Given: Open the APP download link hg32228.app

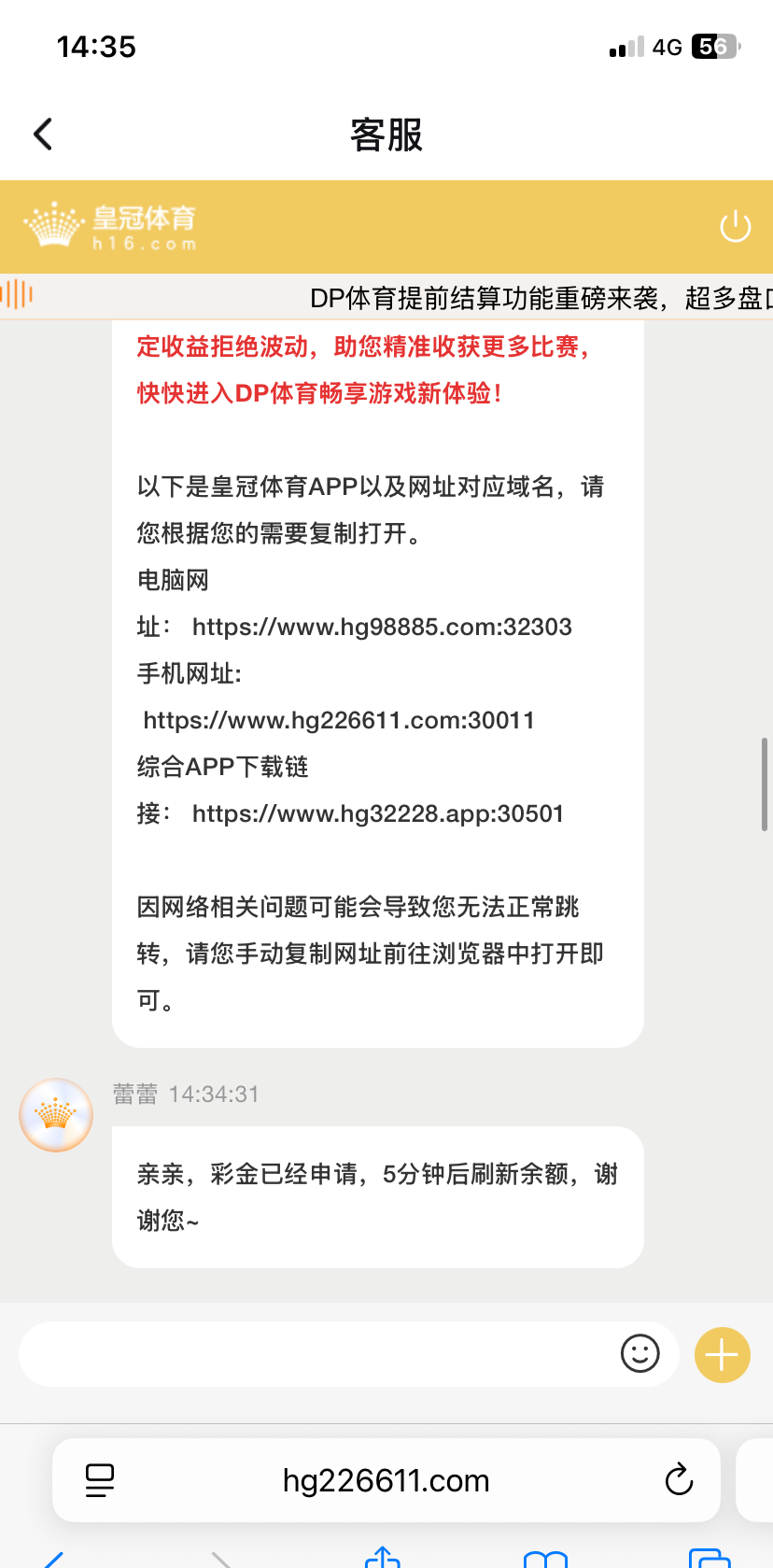Looking at the screenshot, I should coord(377,812).
